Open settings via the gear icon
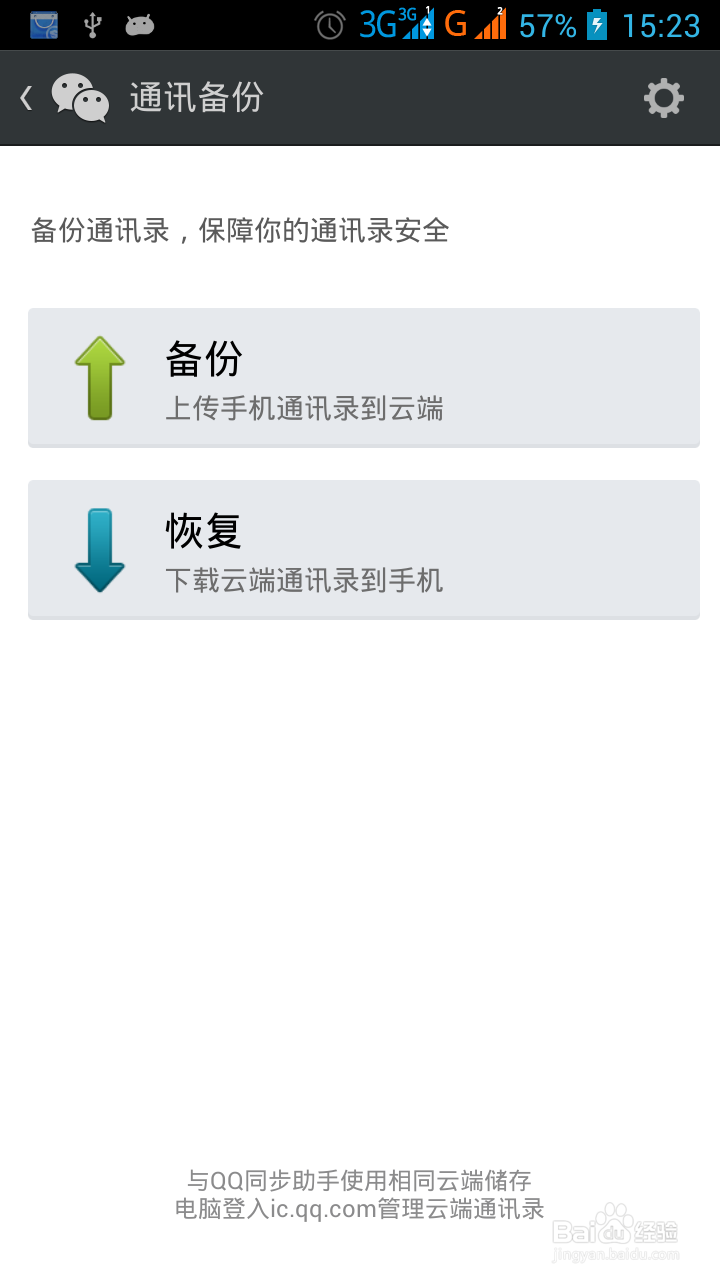Screen dimensions: 720x1280 [663, 97]
